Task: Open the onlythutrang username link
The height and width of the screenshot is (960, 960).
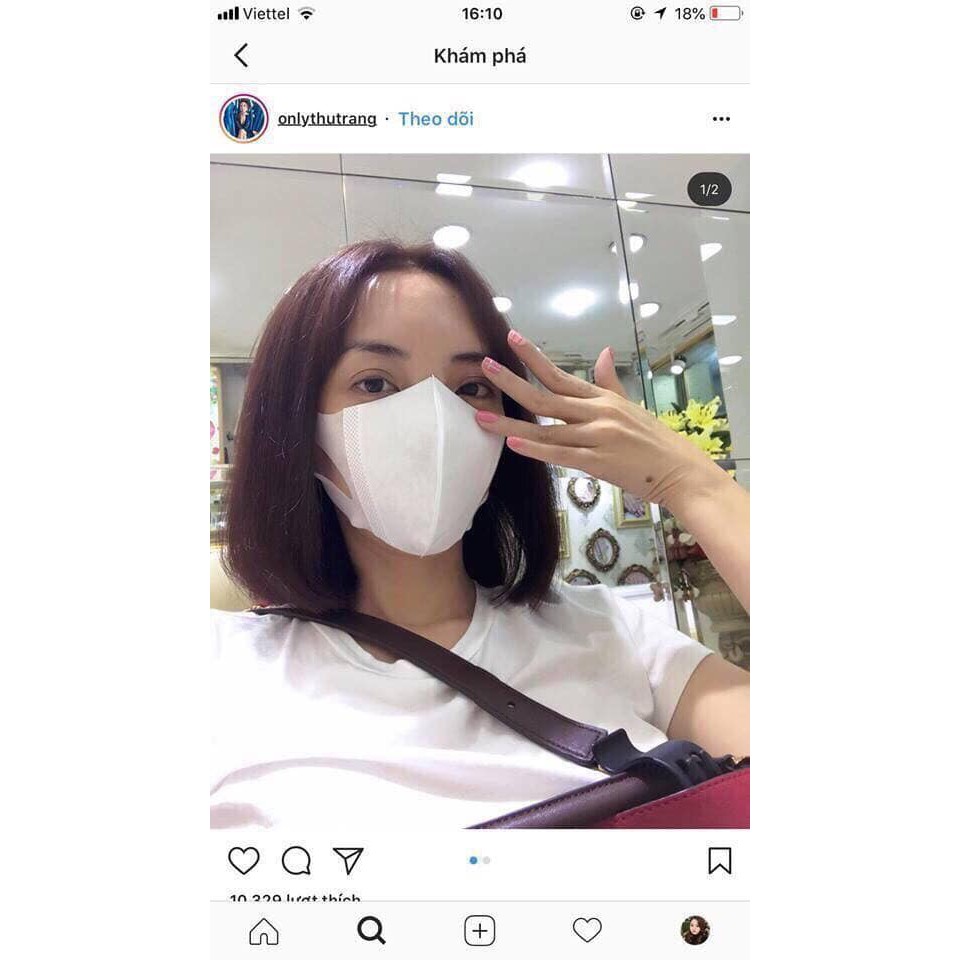Action: 327,119
